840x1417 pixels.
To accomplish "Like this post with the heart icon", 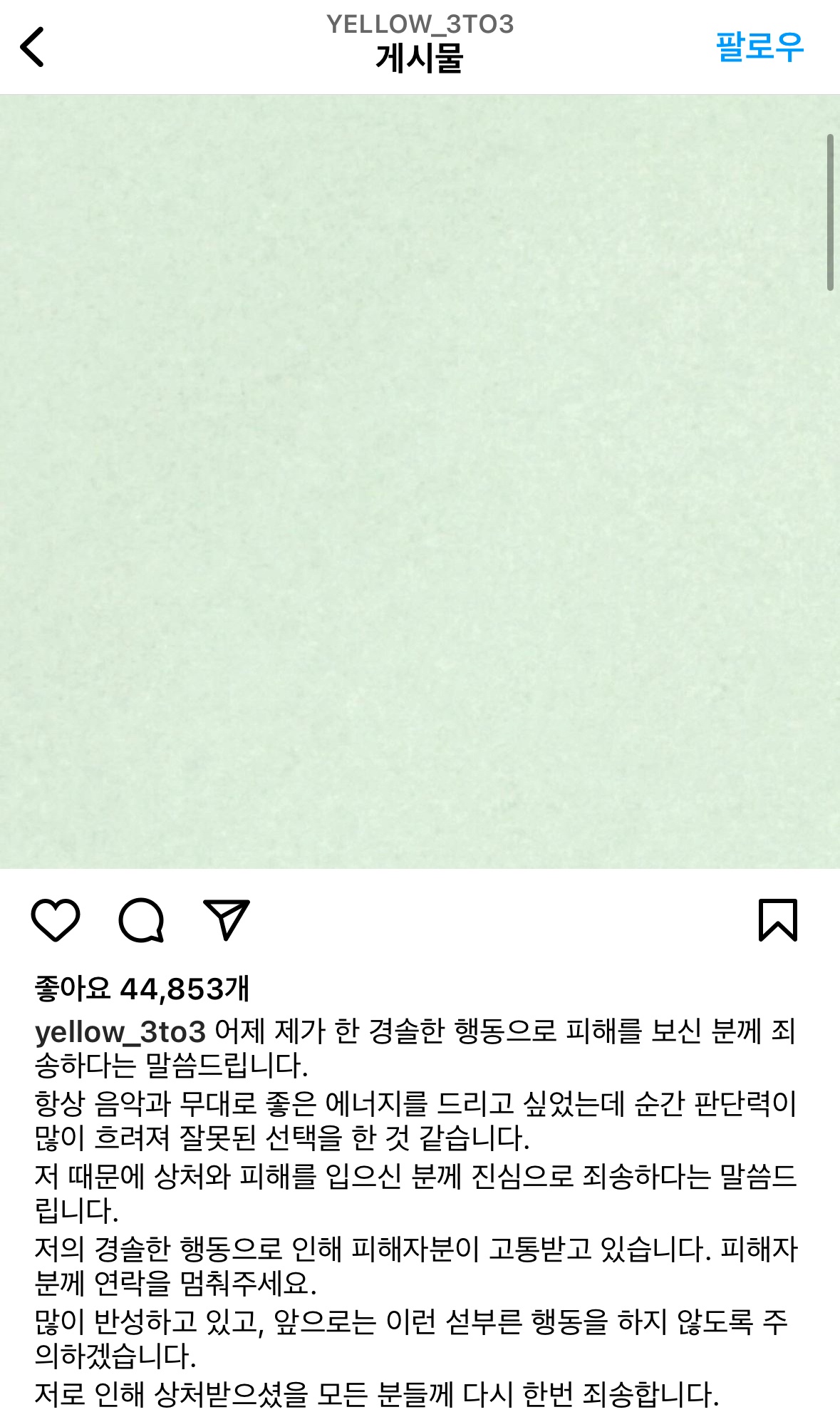I will point(56,919).
